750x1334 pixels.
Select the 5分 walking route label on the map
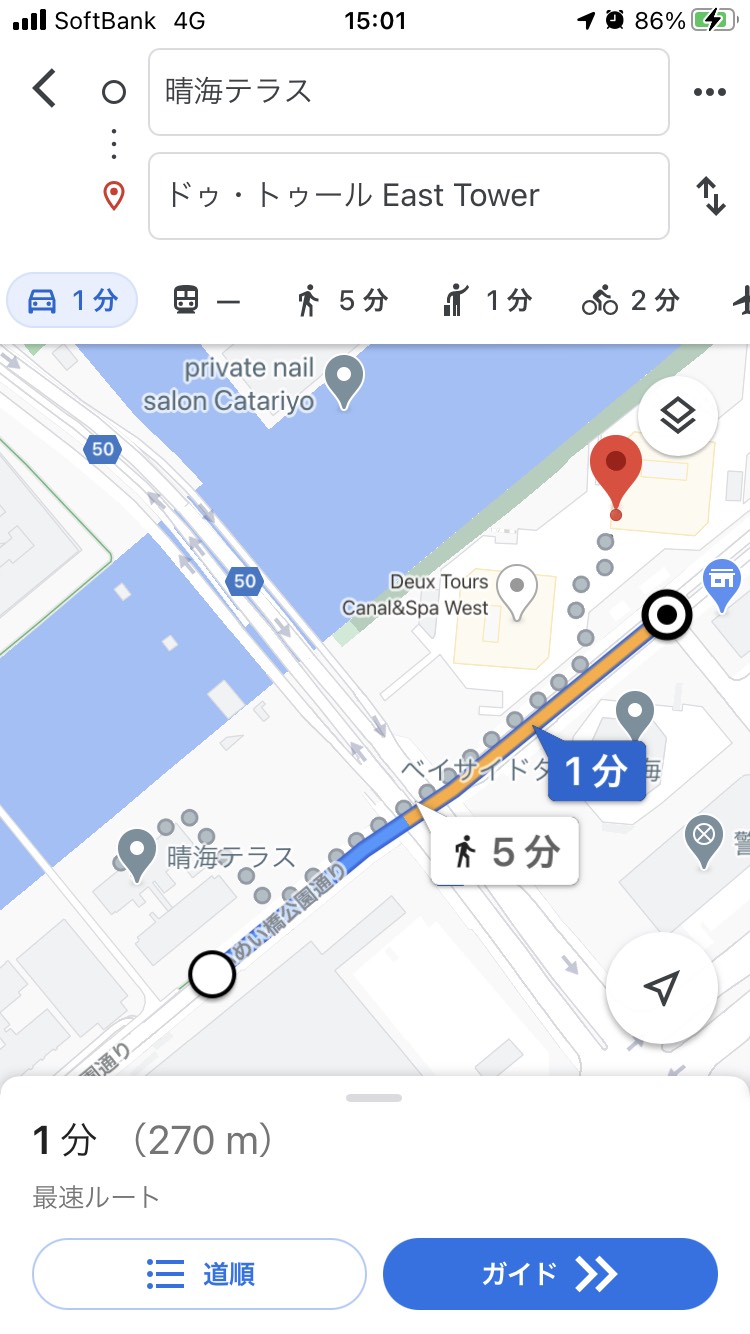click(505, 852)
